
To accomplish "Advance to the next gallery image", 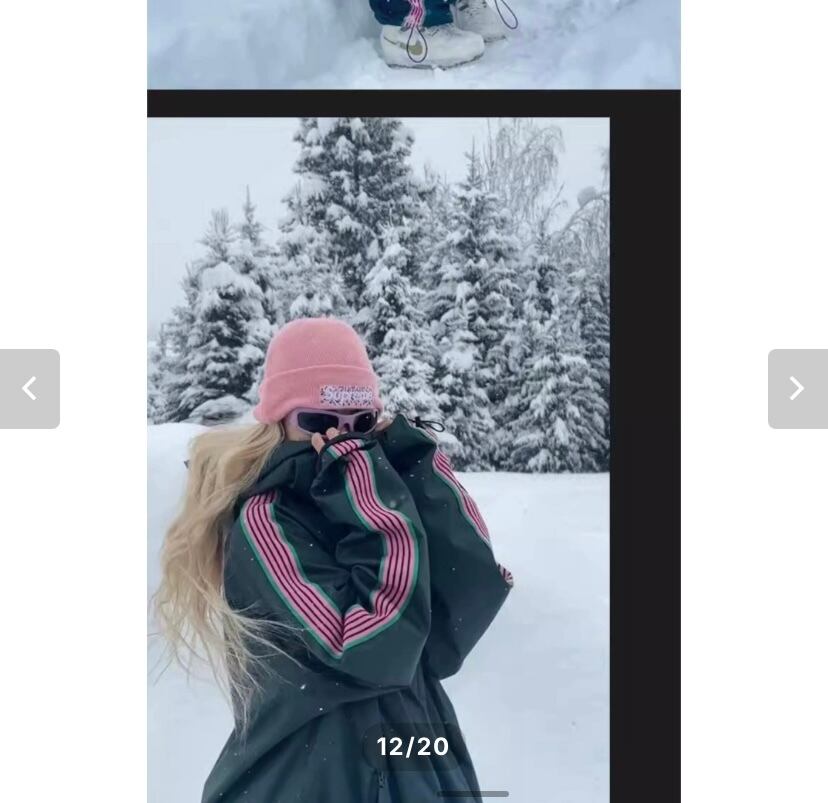I will click(x=798, y=389).
